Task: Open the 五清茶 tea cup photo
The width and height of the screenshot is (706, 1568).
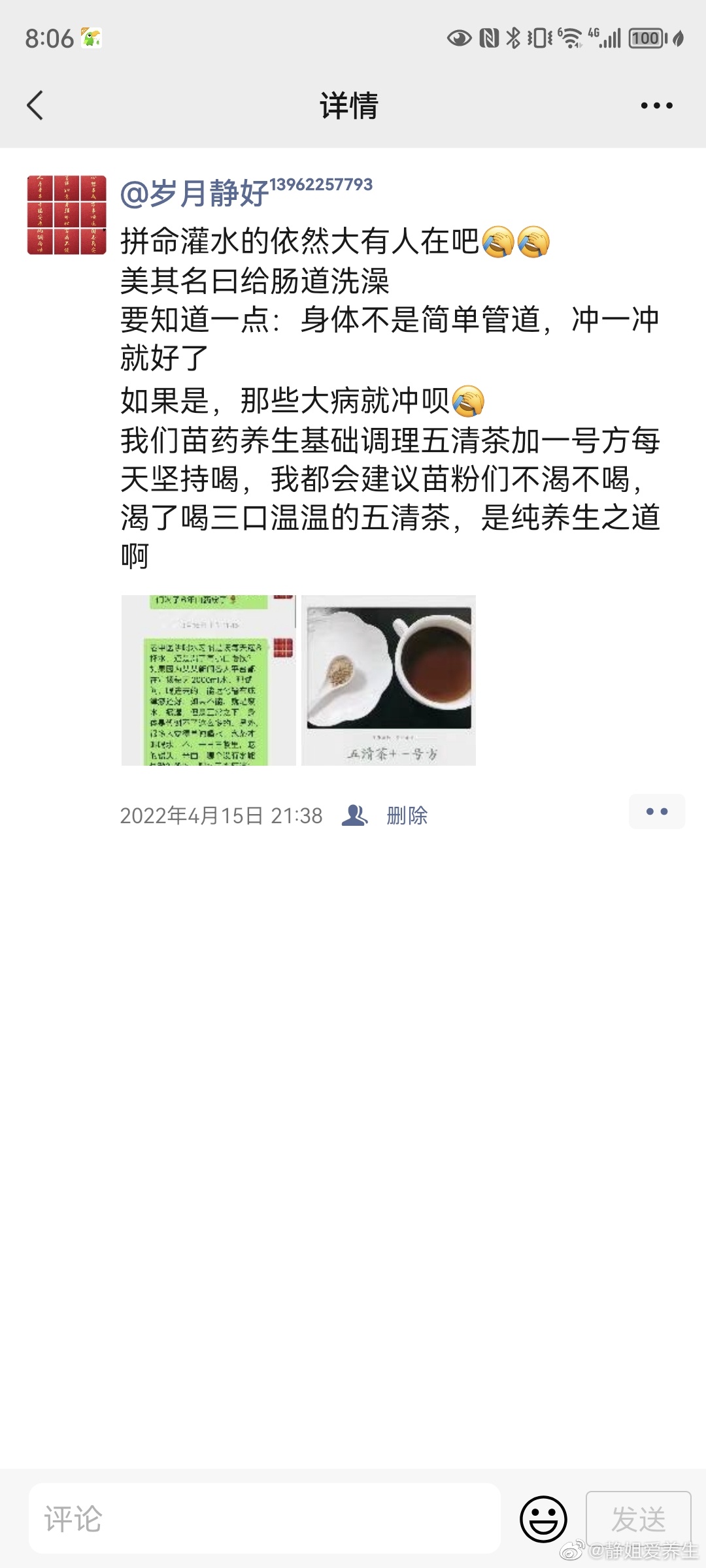Action: pos(388,680)
